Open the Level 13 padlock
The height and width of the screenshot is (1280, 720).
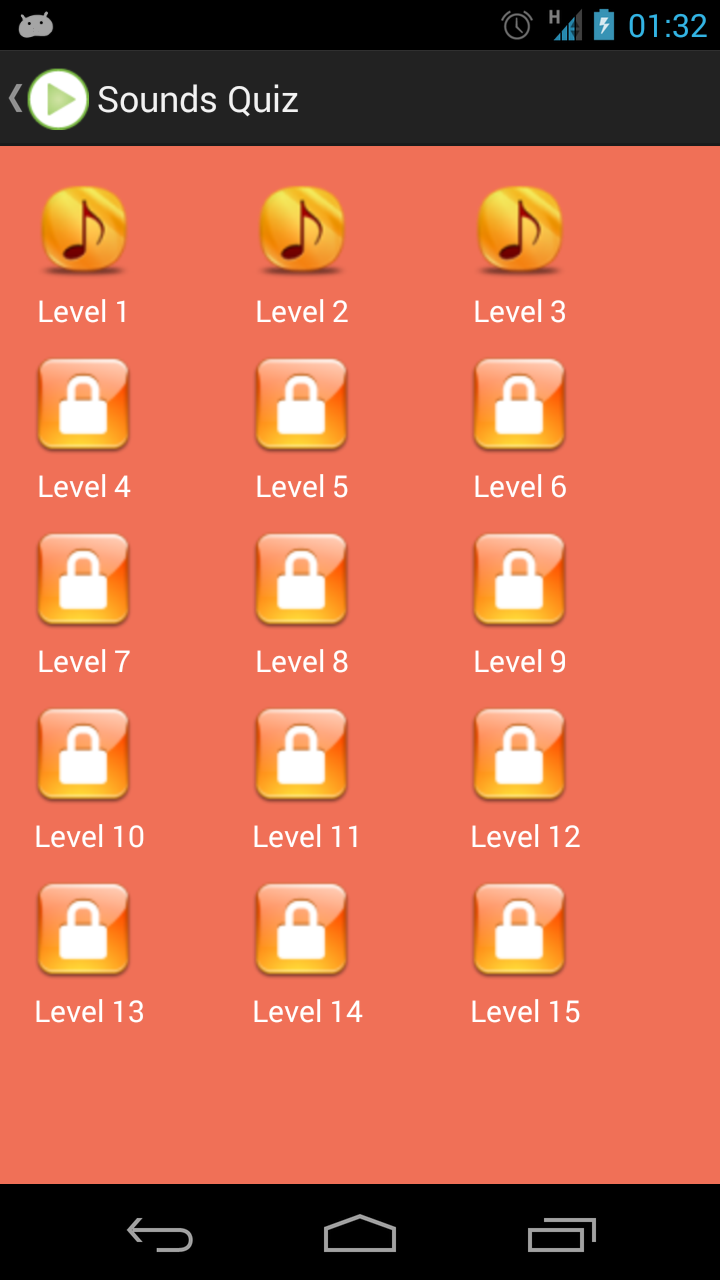[x=84, y=930]
